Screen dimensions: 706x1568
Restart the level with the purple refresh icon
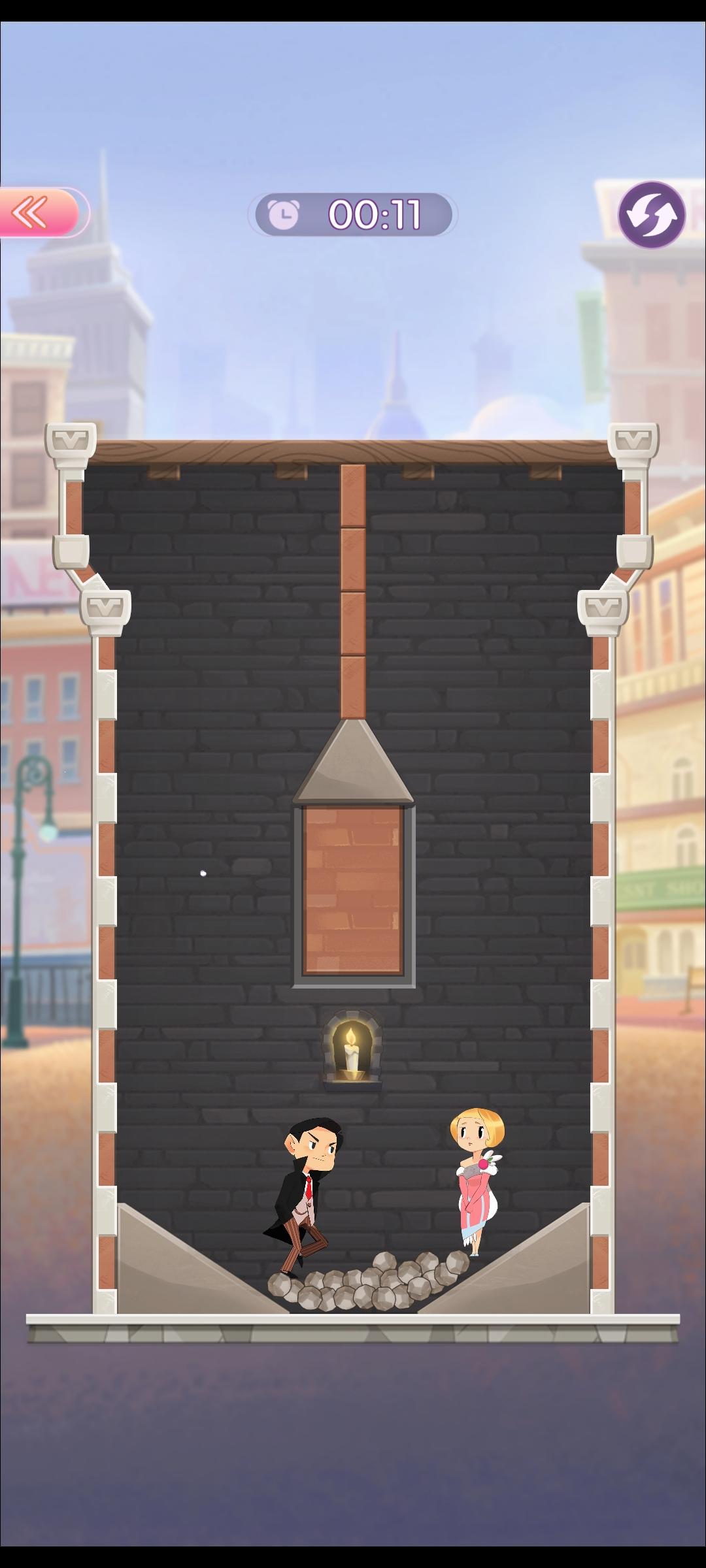coord(650,214)
